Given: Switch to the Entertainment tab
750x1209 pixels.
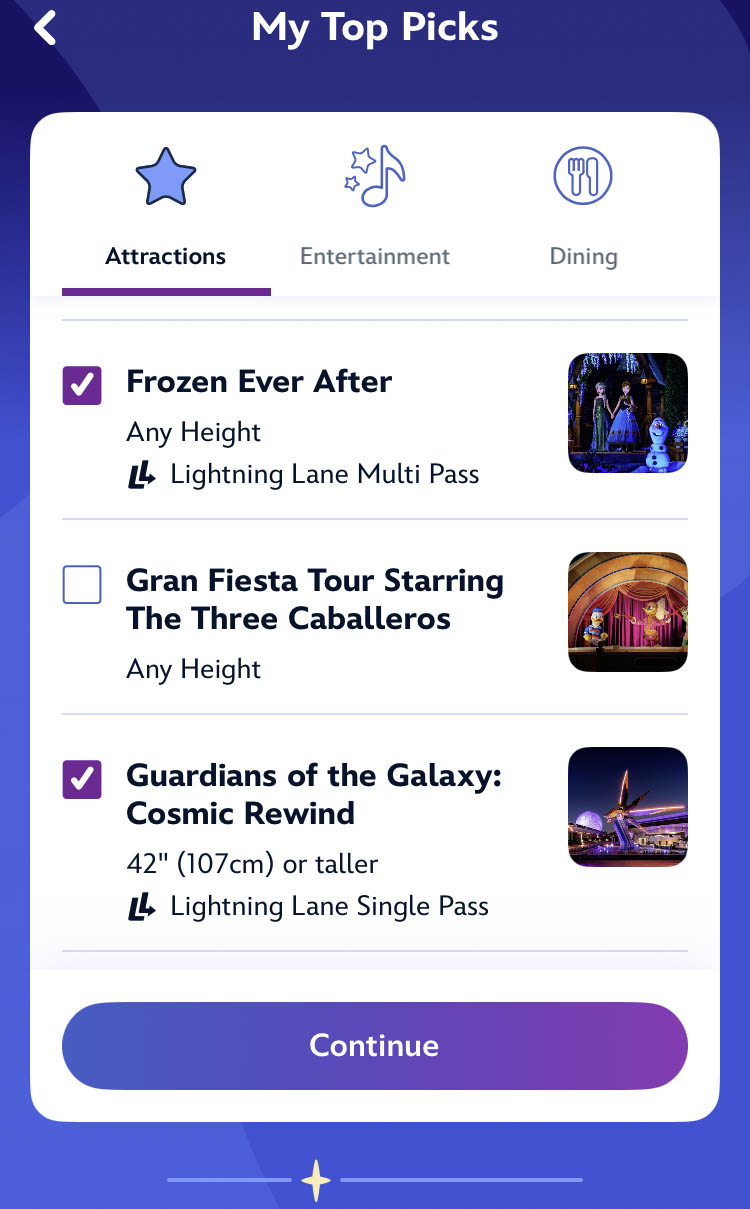Looking at the screenshot, I should coord(375,210).
